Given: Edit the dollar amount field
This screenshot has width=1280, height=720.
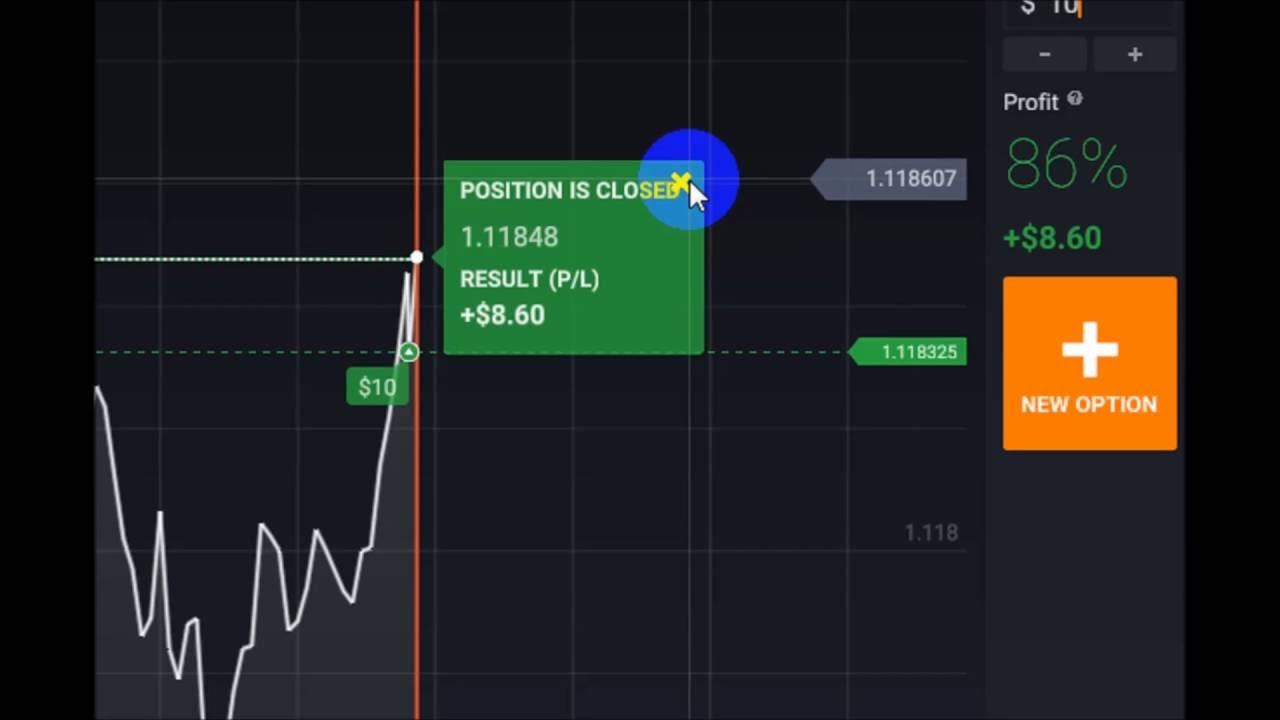Looking at the screenshot, I should pos(1090,9).
